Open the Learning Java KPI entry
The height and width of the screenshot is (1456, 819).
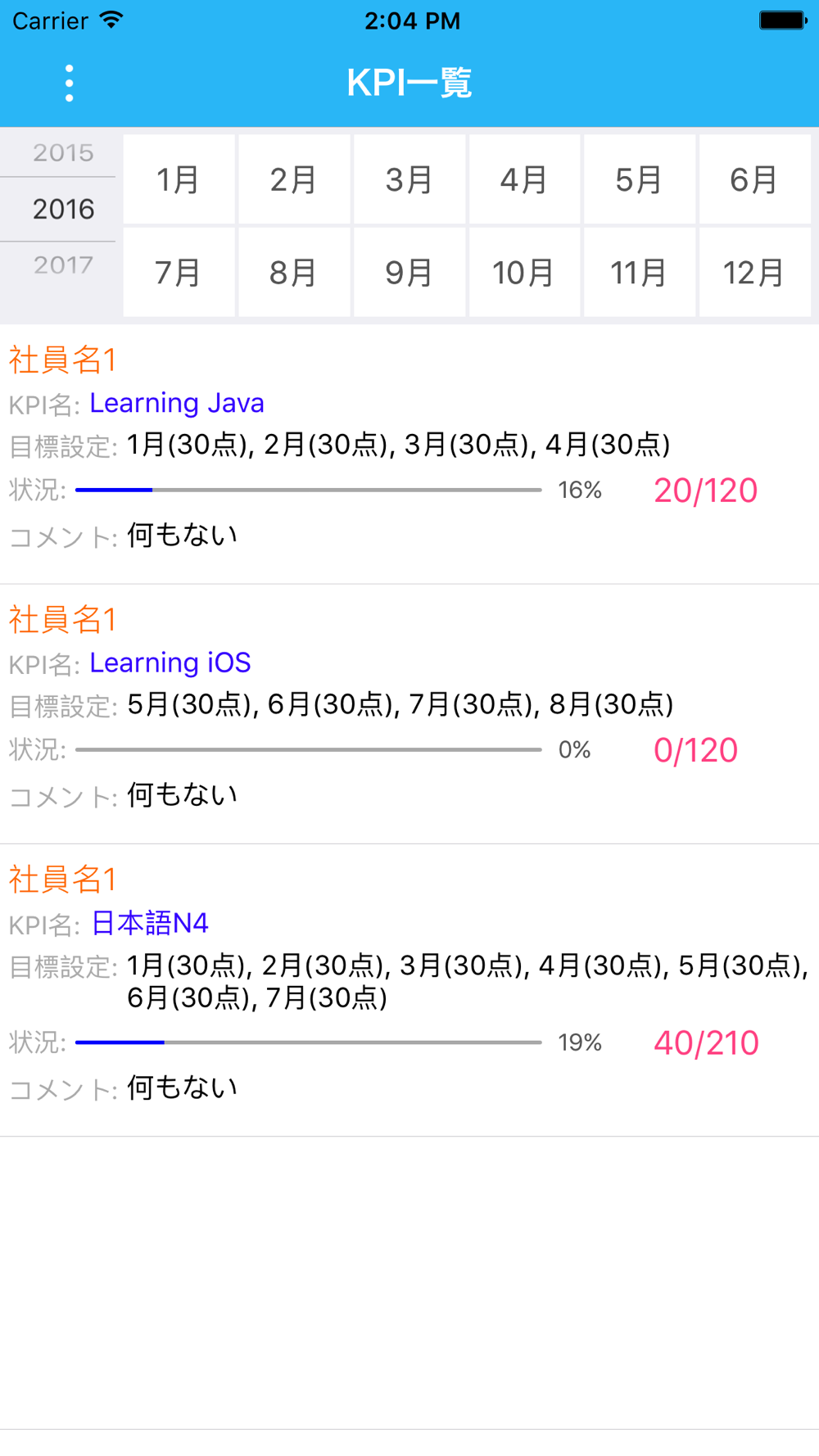pyautogui.click(x=409, y=454)
